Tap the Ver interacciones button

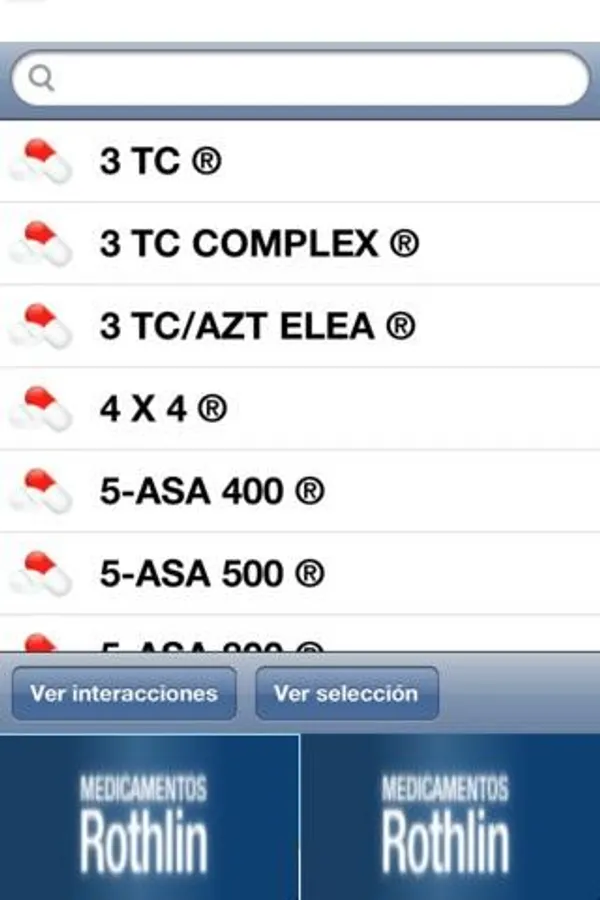click(x=124, y=693)
